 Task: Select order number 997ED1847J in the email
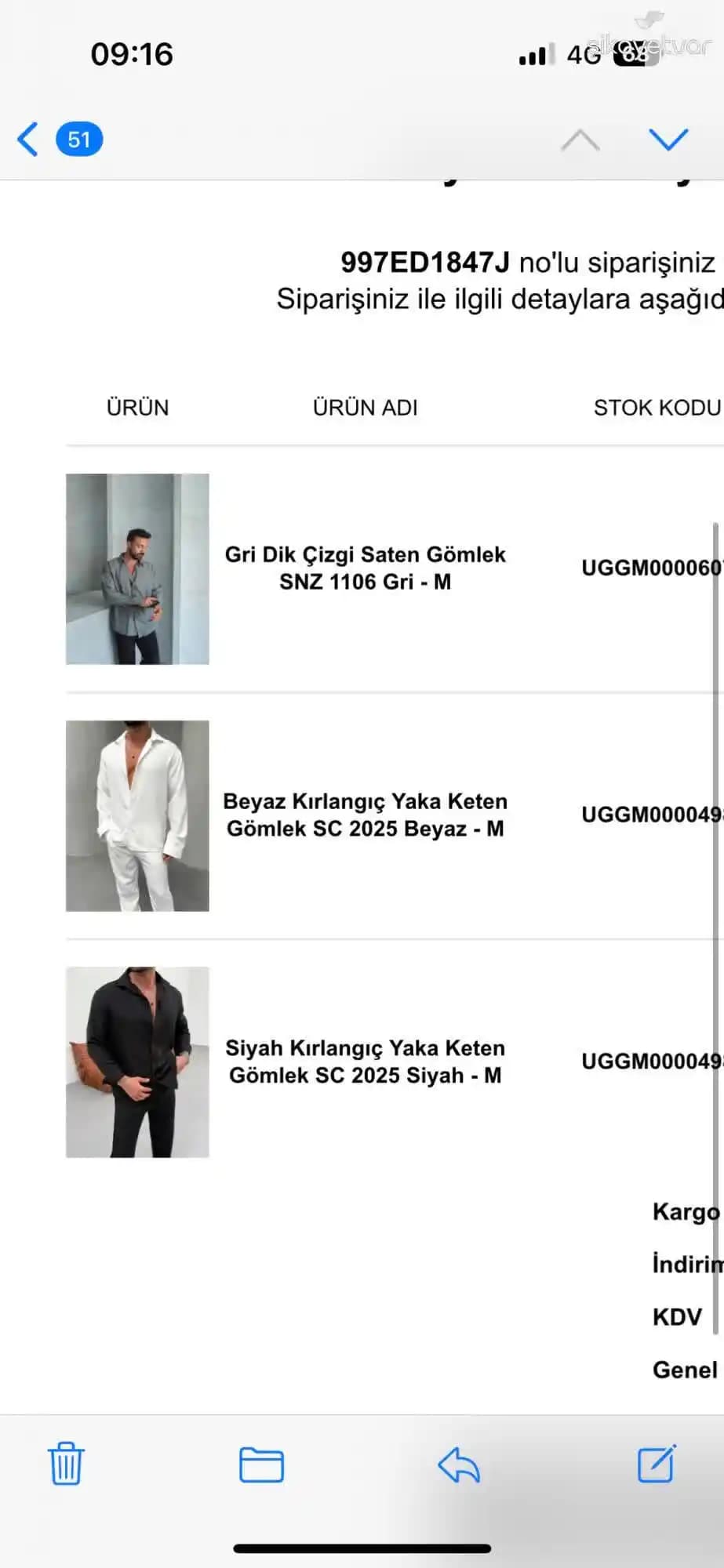click(424, 263)
